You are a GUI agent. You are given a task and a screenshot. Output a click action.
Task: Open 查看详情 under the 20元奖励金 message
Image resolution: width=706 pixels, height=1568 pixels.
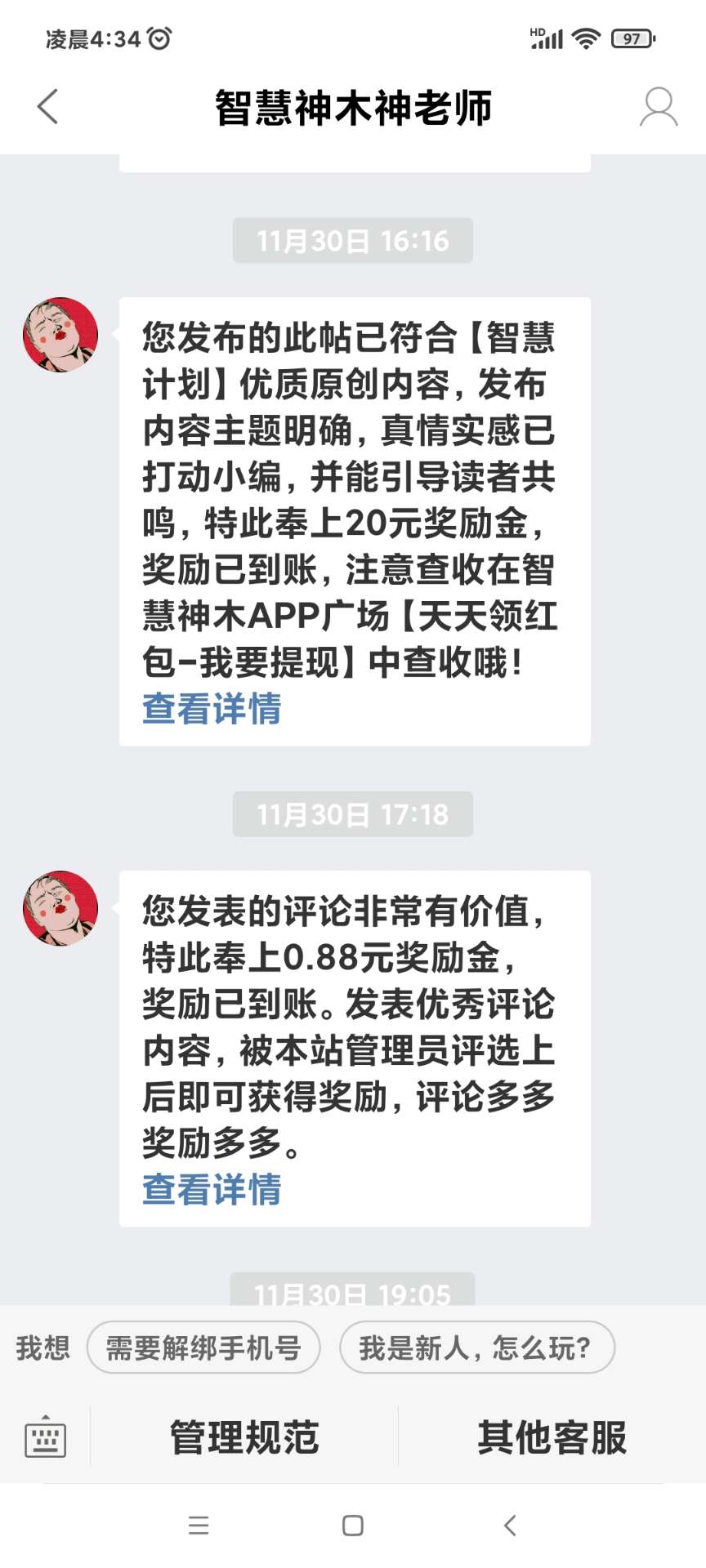click(x=212, y=709)
